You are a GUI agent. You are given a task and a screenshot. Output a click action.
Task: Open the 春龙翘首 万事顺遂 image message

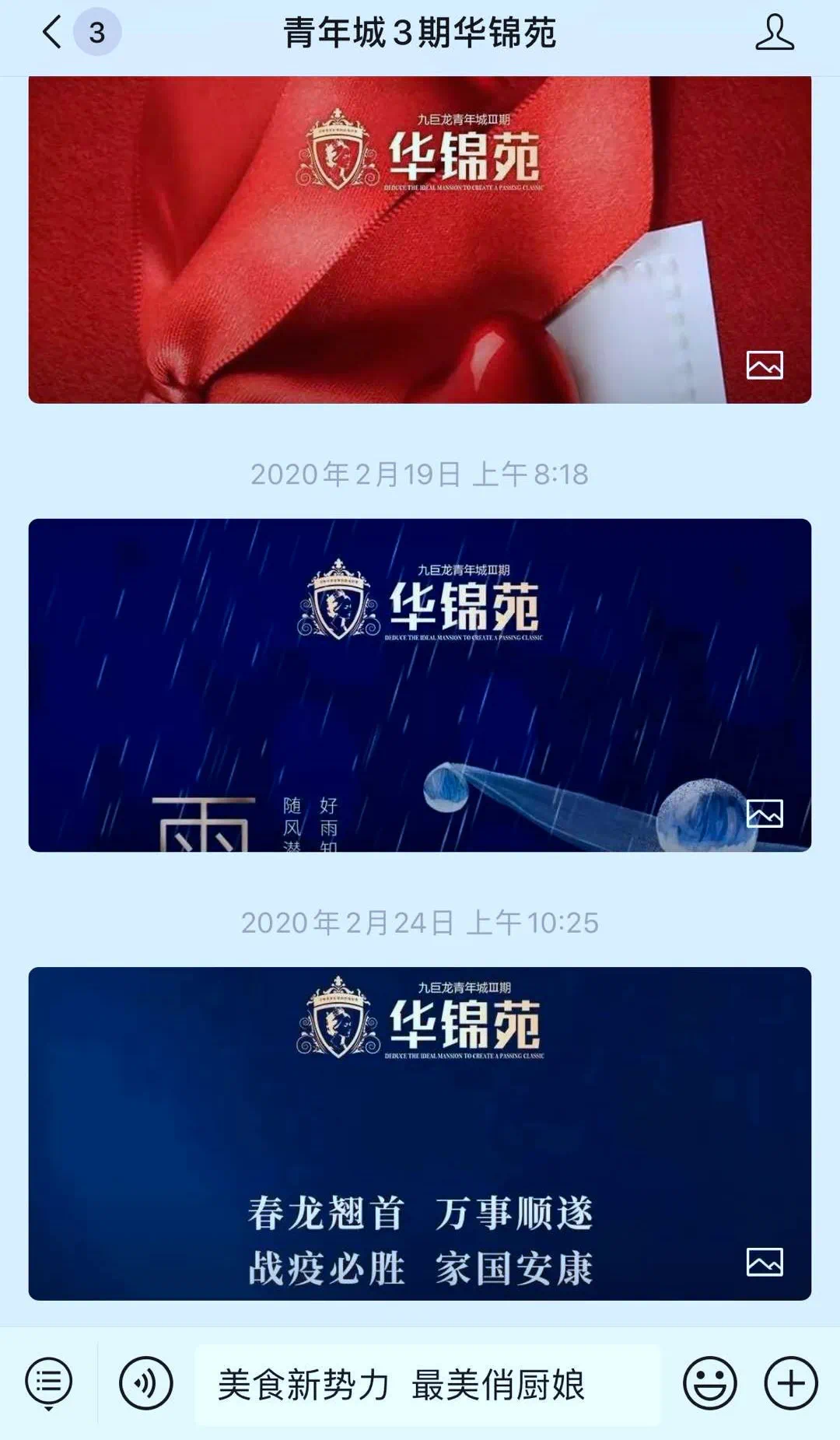click(419, 1133)
